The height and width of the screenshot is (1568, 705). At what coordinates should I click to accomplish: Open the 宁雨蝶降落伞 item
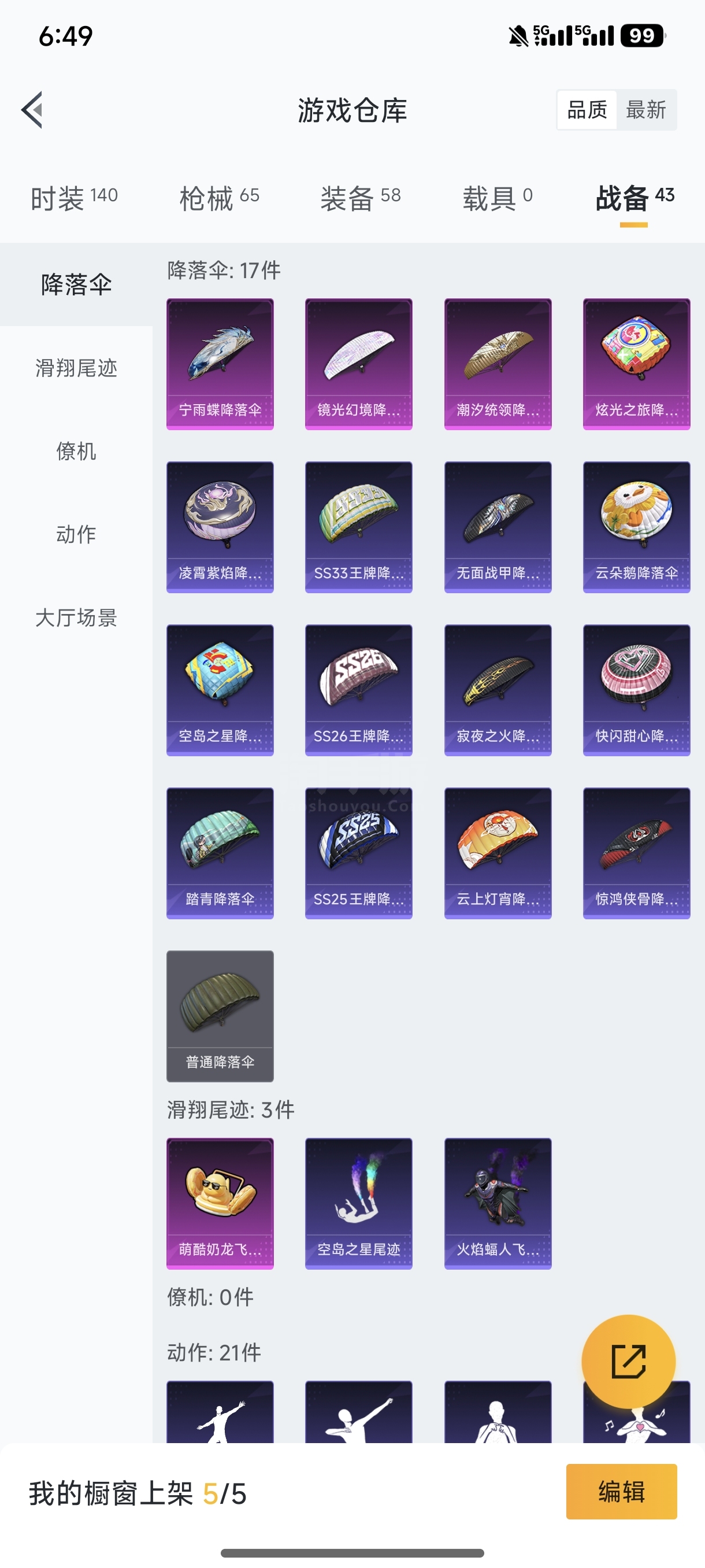[x=220, y=364]
